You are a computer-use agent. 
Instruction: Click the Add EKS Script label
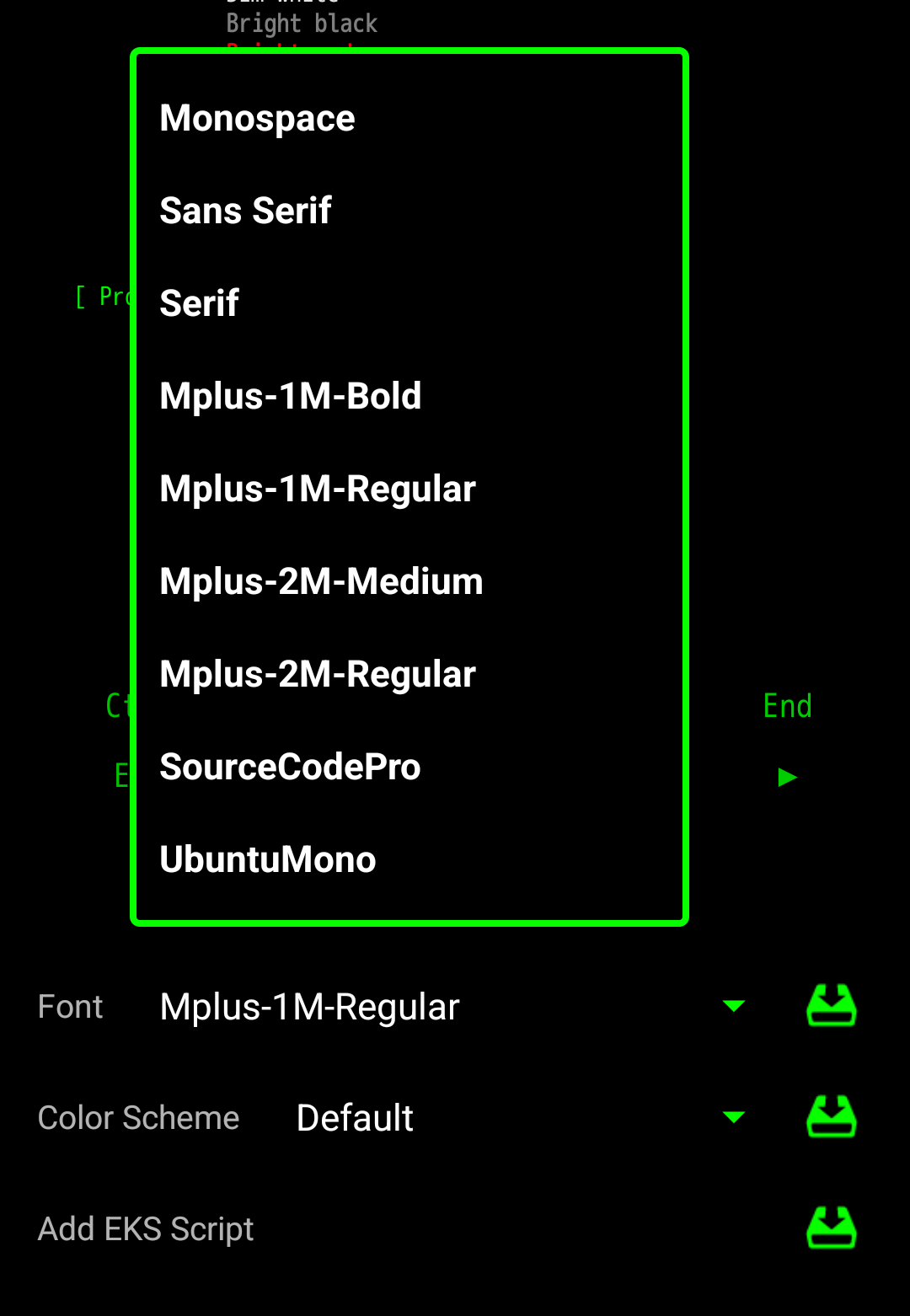coord(145,1228)
